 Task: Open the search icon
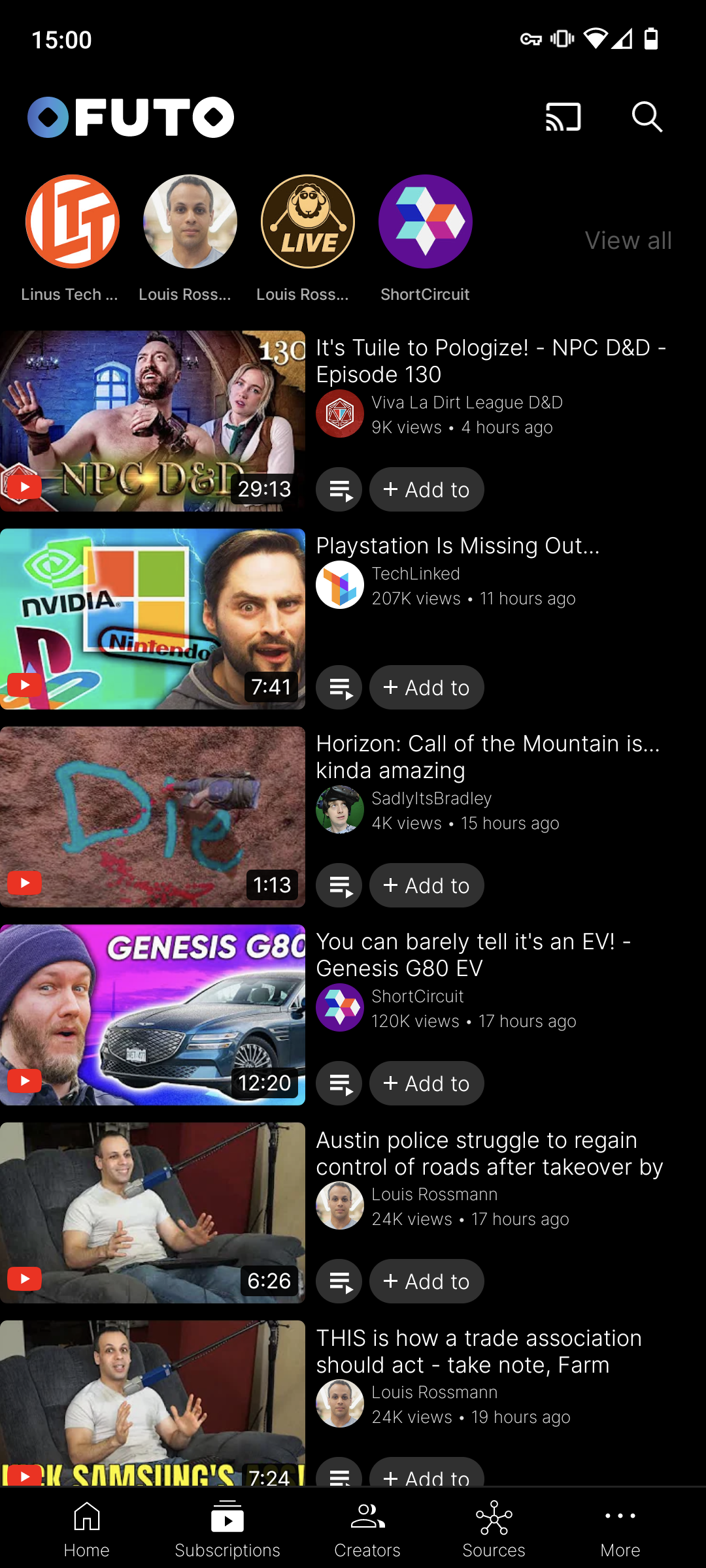click(647, 117)
